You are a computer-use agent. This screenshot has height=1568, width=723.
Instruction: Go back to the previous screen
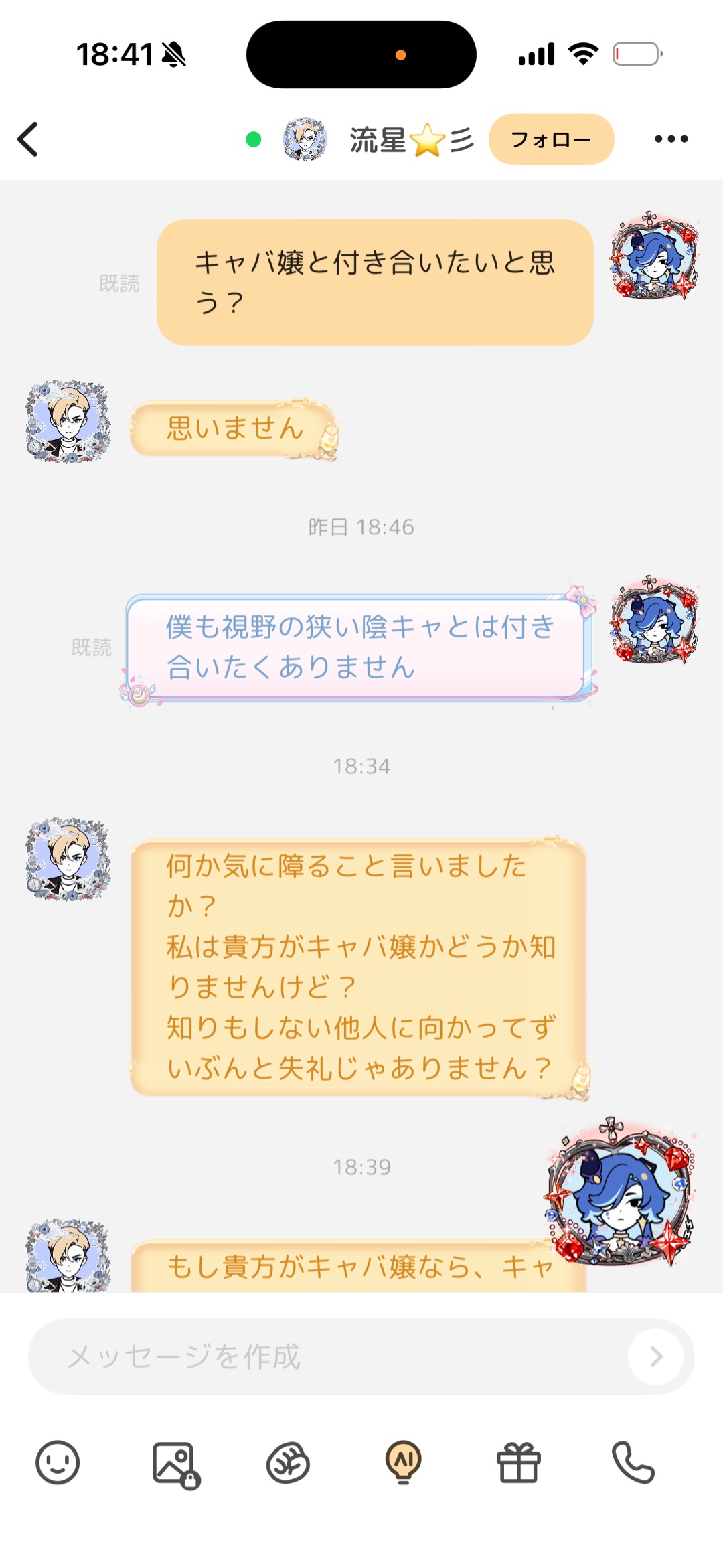click(28, 139)
